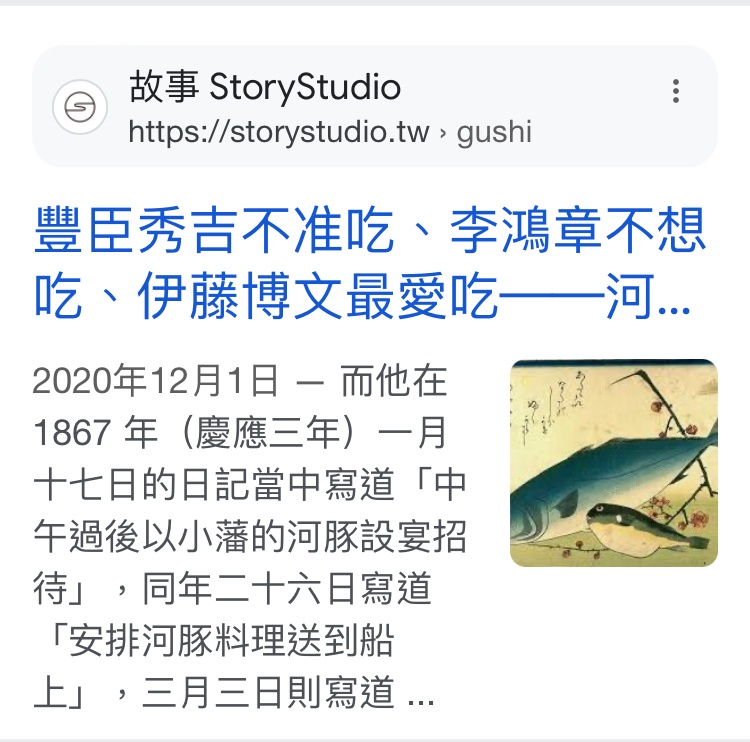This screenshot has width=750, height=742.
Task: Tap the fish painting thumbnail
Action: point(613,463)
